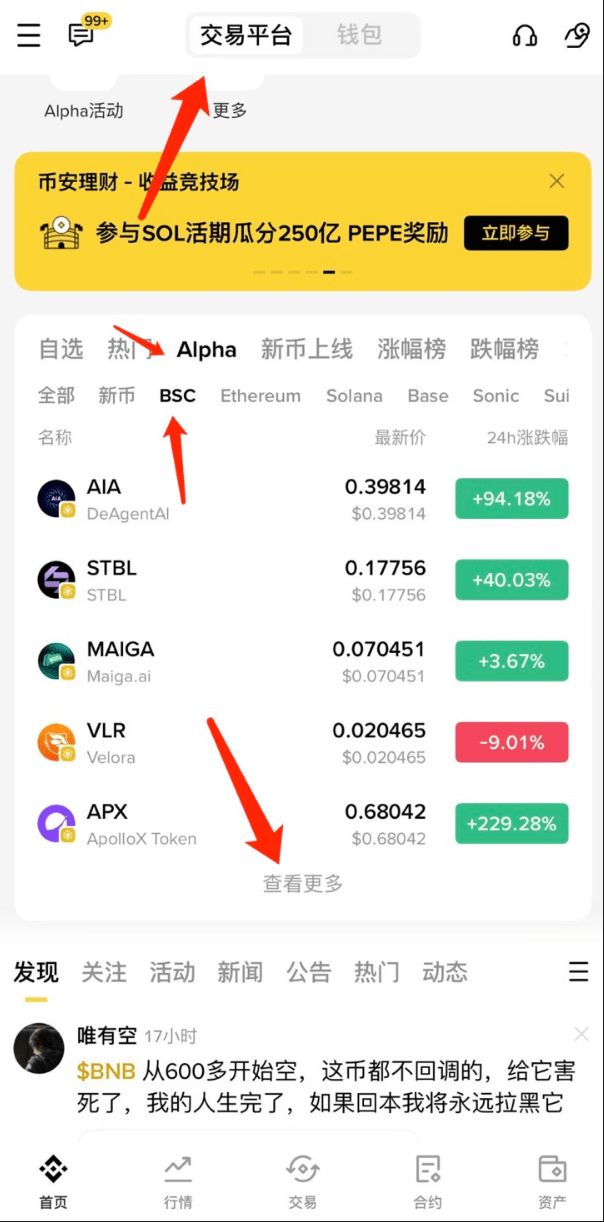
Task: Switch to the 钱包 segment
Action: (359, 36)
